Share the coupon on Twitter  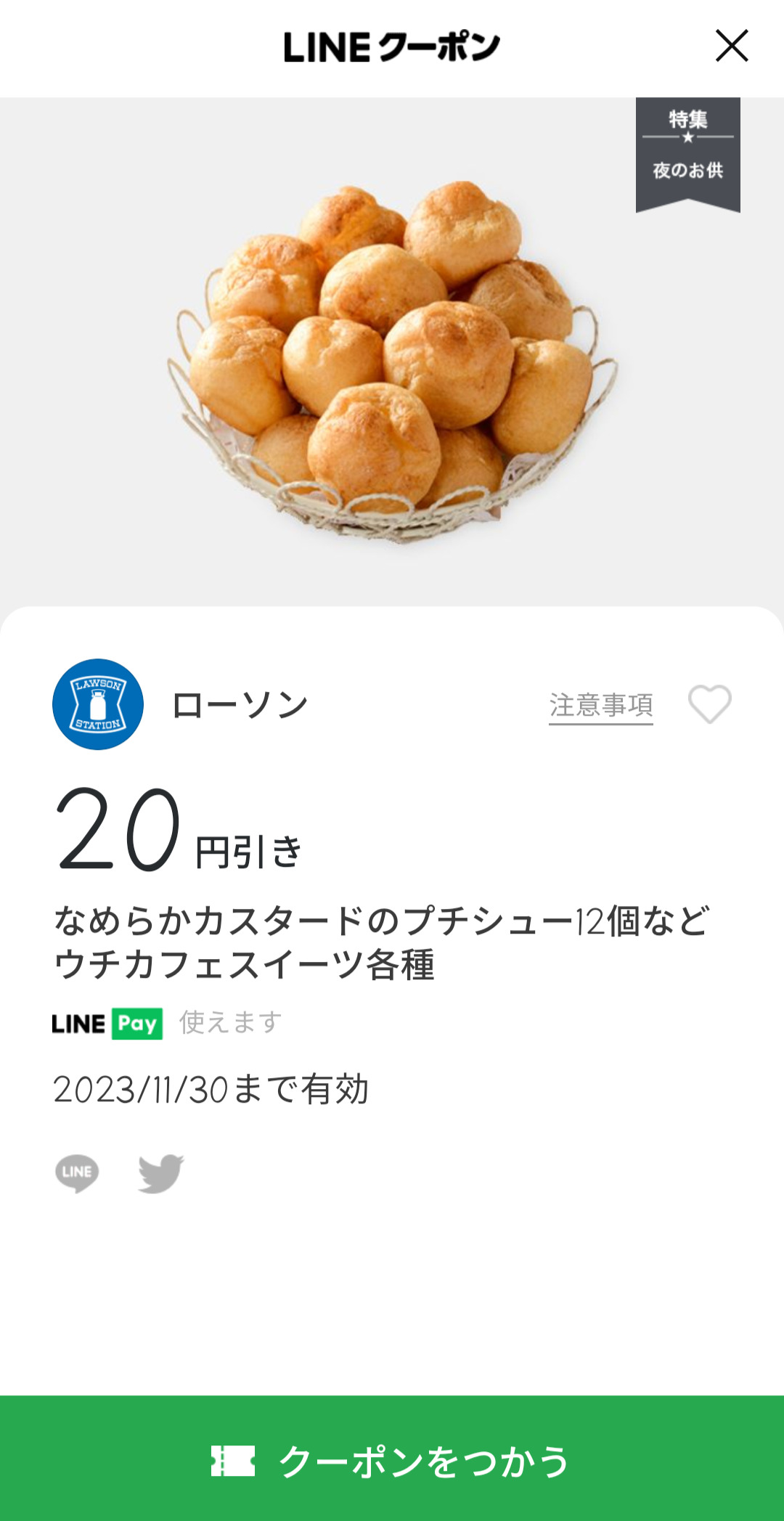click(x=161, y=1173)
